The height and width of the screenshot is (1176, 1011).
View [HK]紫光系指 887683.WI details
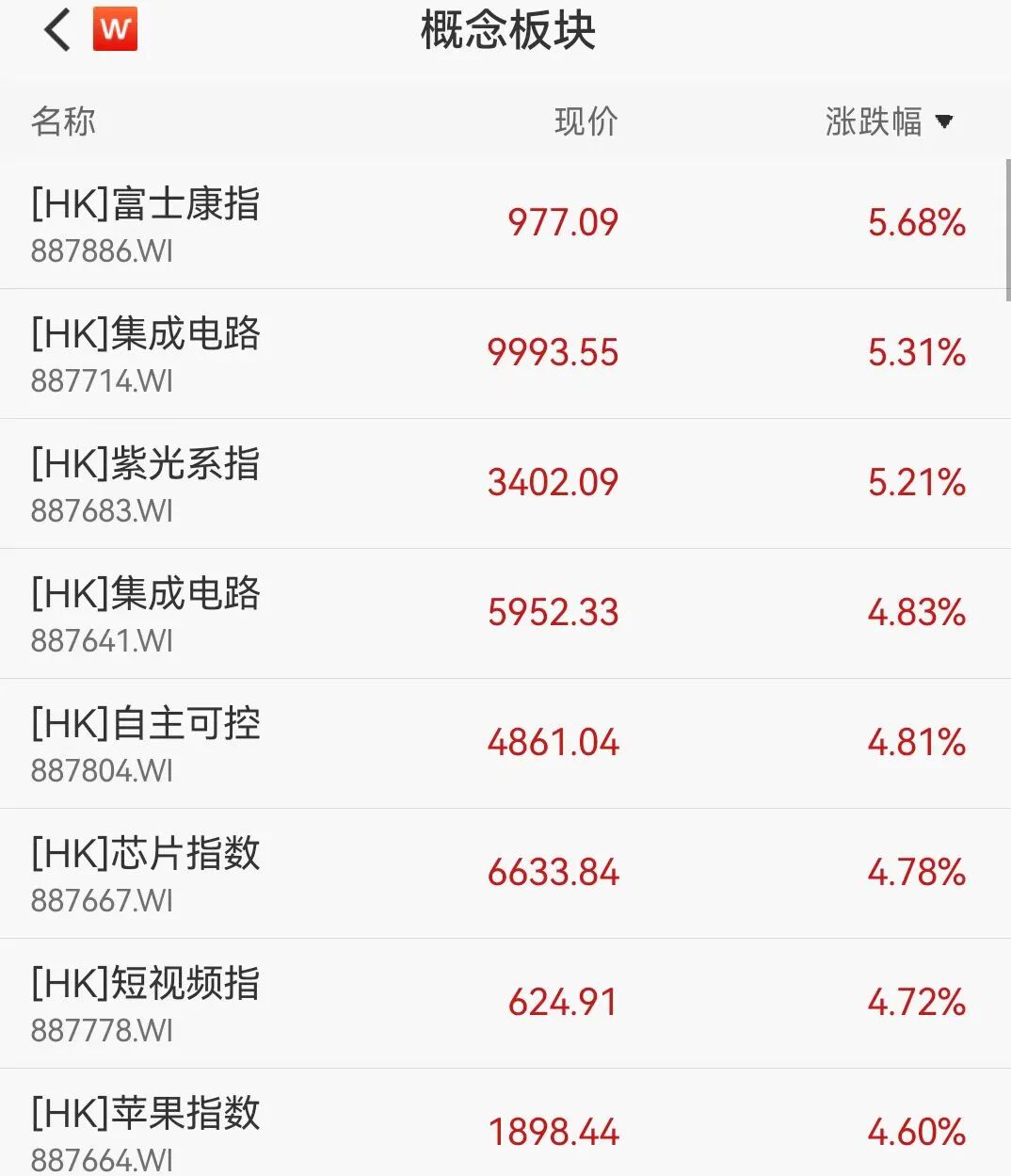[x=146, y=484]
